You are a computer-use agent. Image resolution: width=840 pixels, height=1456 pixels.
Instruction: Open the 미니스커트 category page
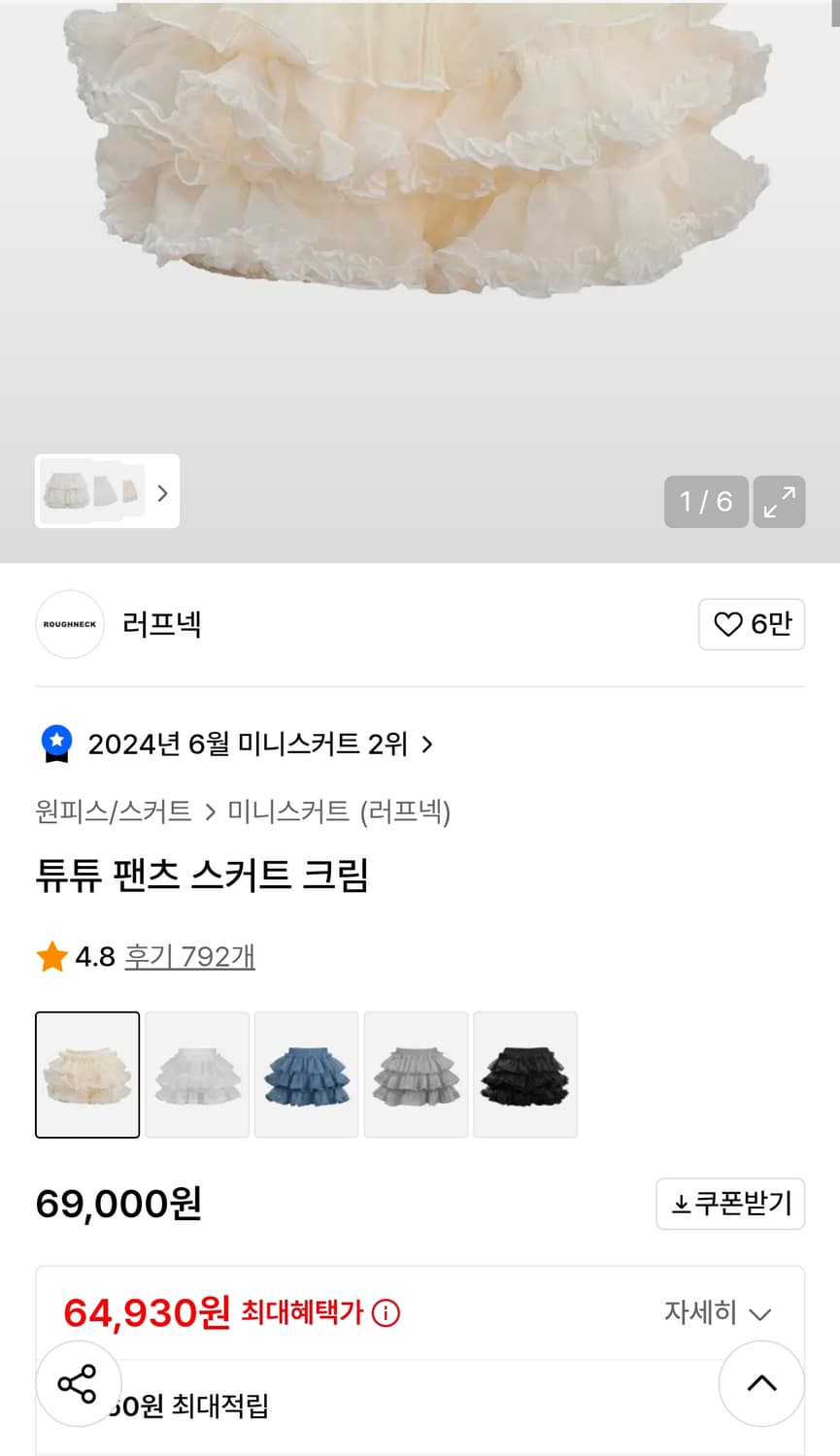pos(286,813)
